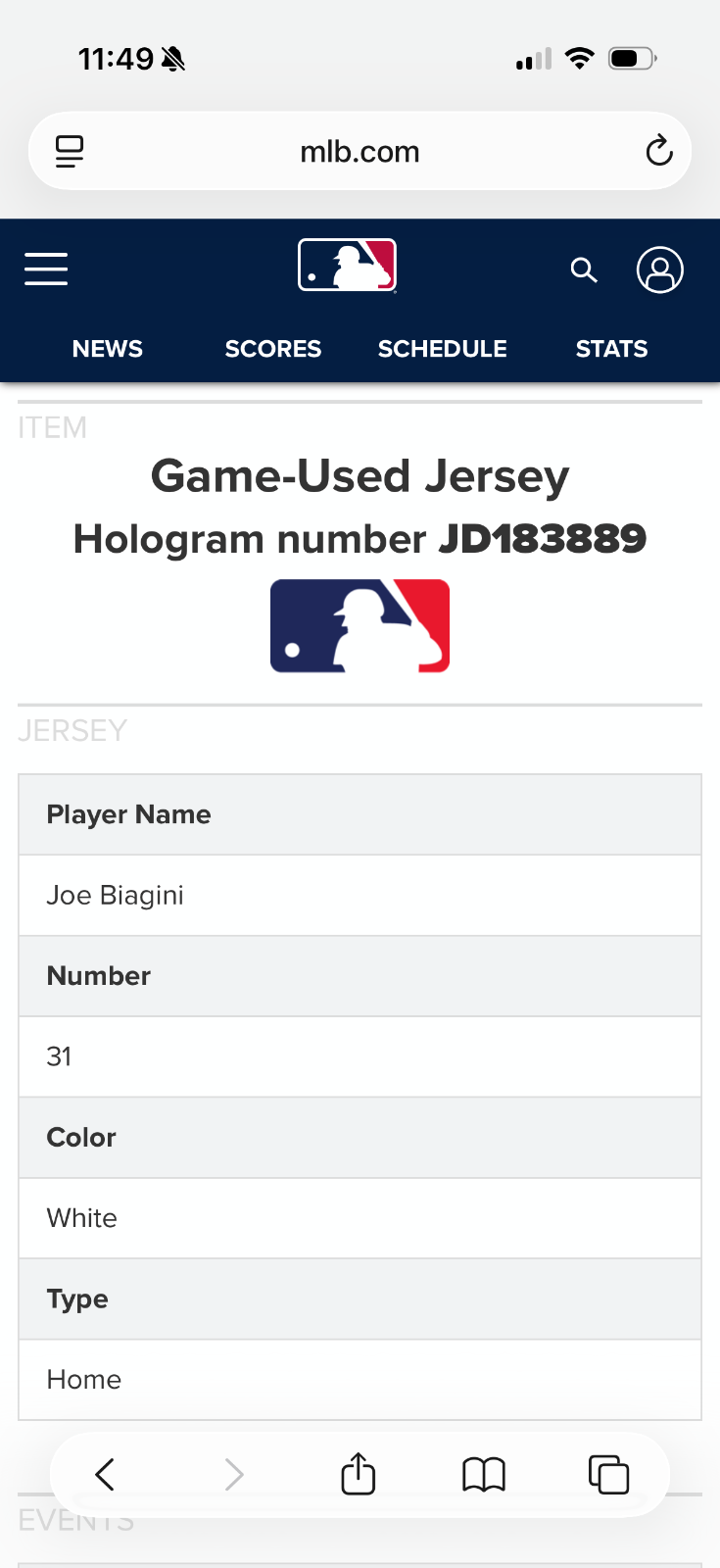The height and width of the screenshot is (1568, 720).
Task: Share this page
Action: point(359,1474)
